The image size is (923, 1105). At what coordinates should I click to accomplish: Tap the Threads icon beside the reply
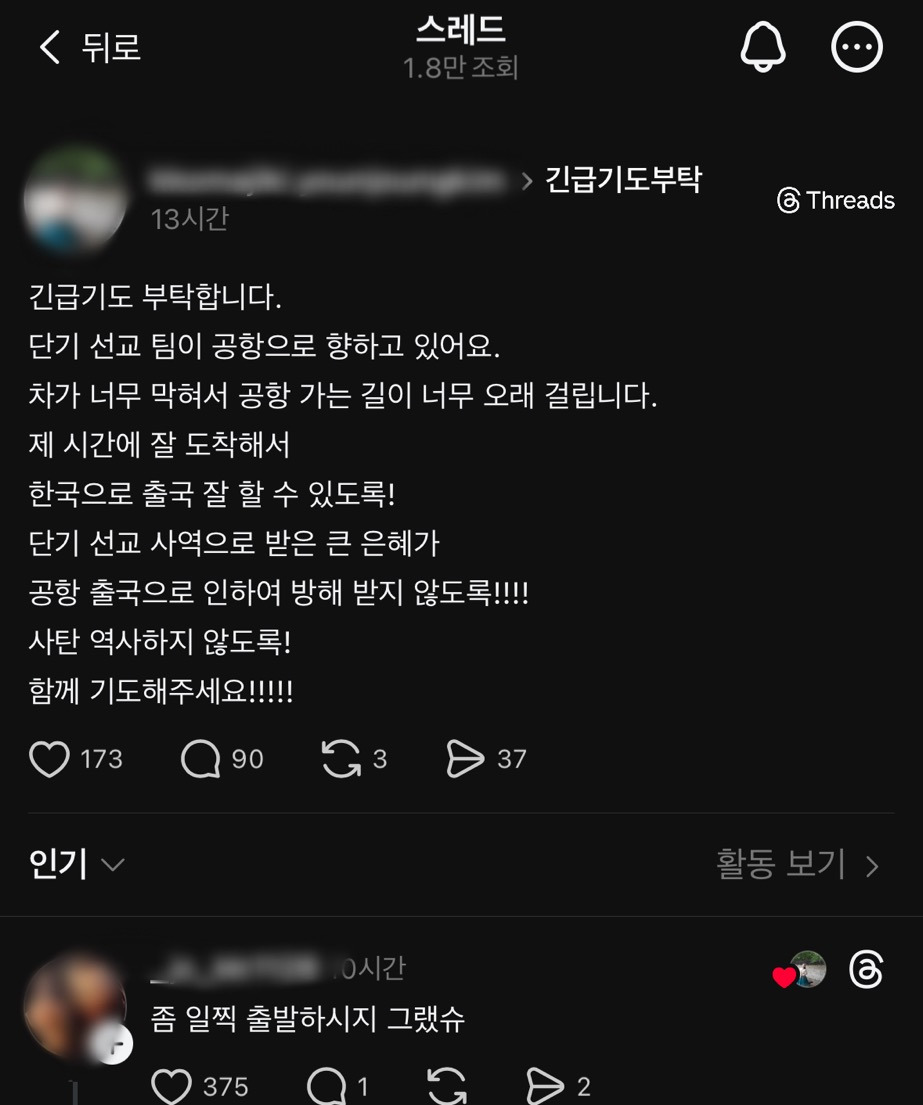click(x=866, y=970)
